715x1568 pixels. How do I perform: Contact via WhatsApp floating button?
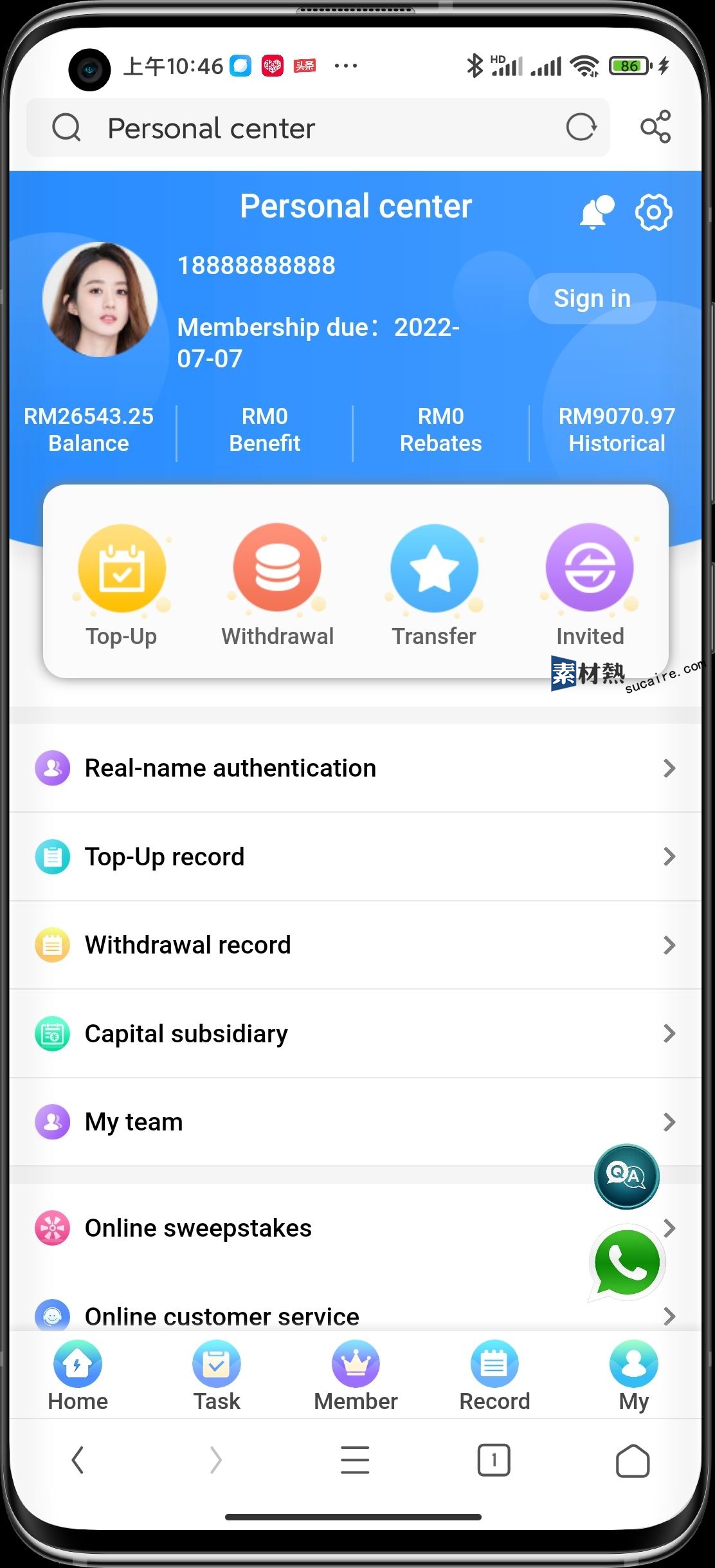[x=627, y=1262]
